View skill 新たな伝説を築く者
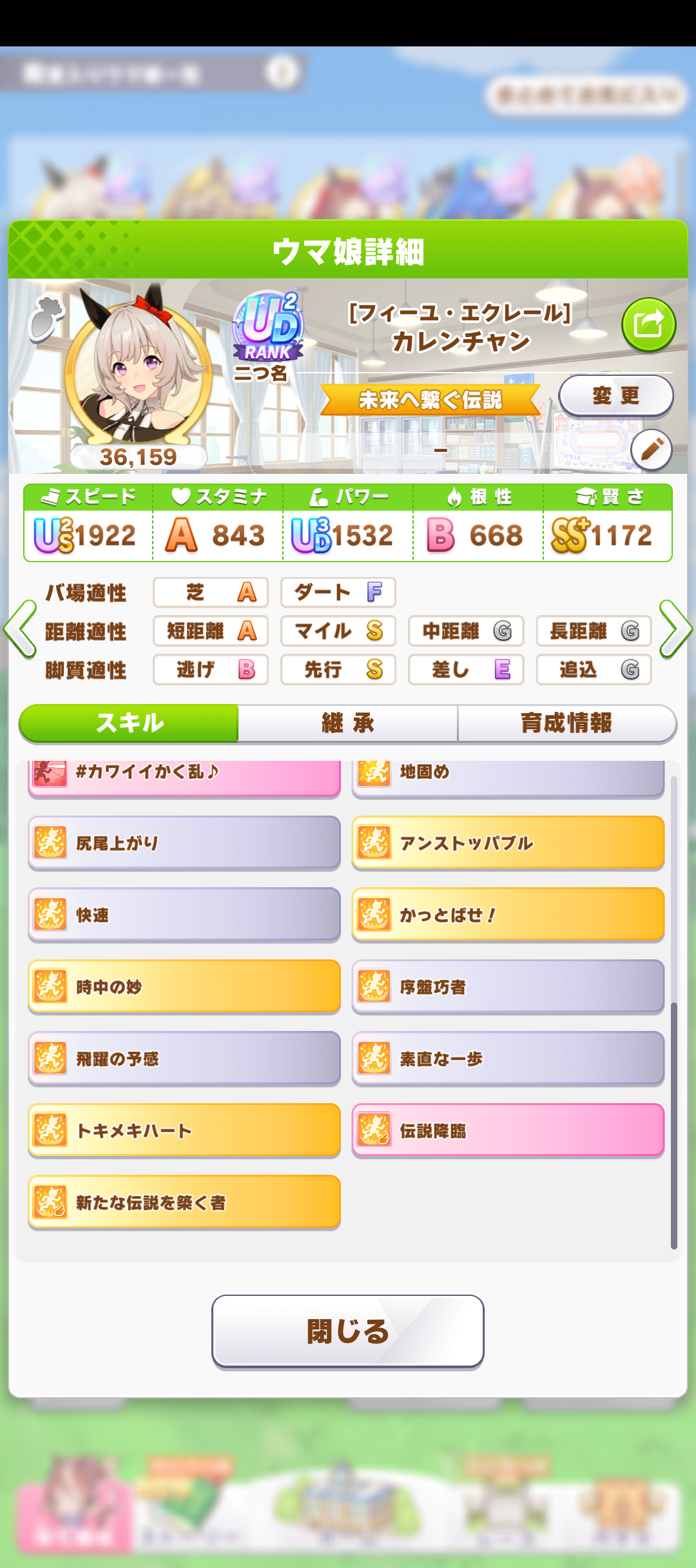Viewport: 696px width, 1568px height. click(184, 1202)
